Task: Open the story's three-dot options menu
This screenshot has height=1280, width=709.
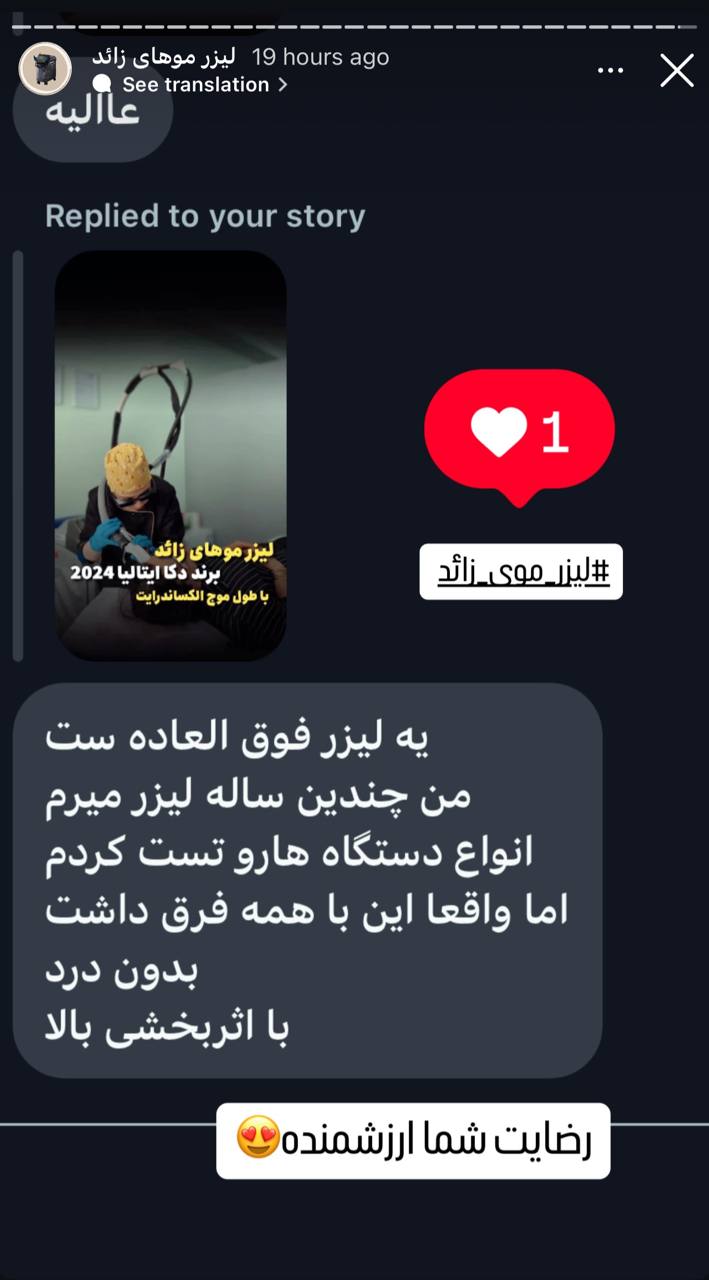Action: [x=611, y=71]
